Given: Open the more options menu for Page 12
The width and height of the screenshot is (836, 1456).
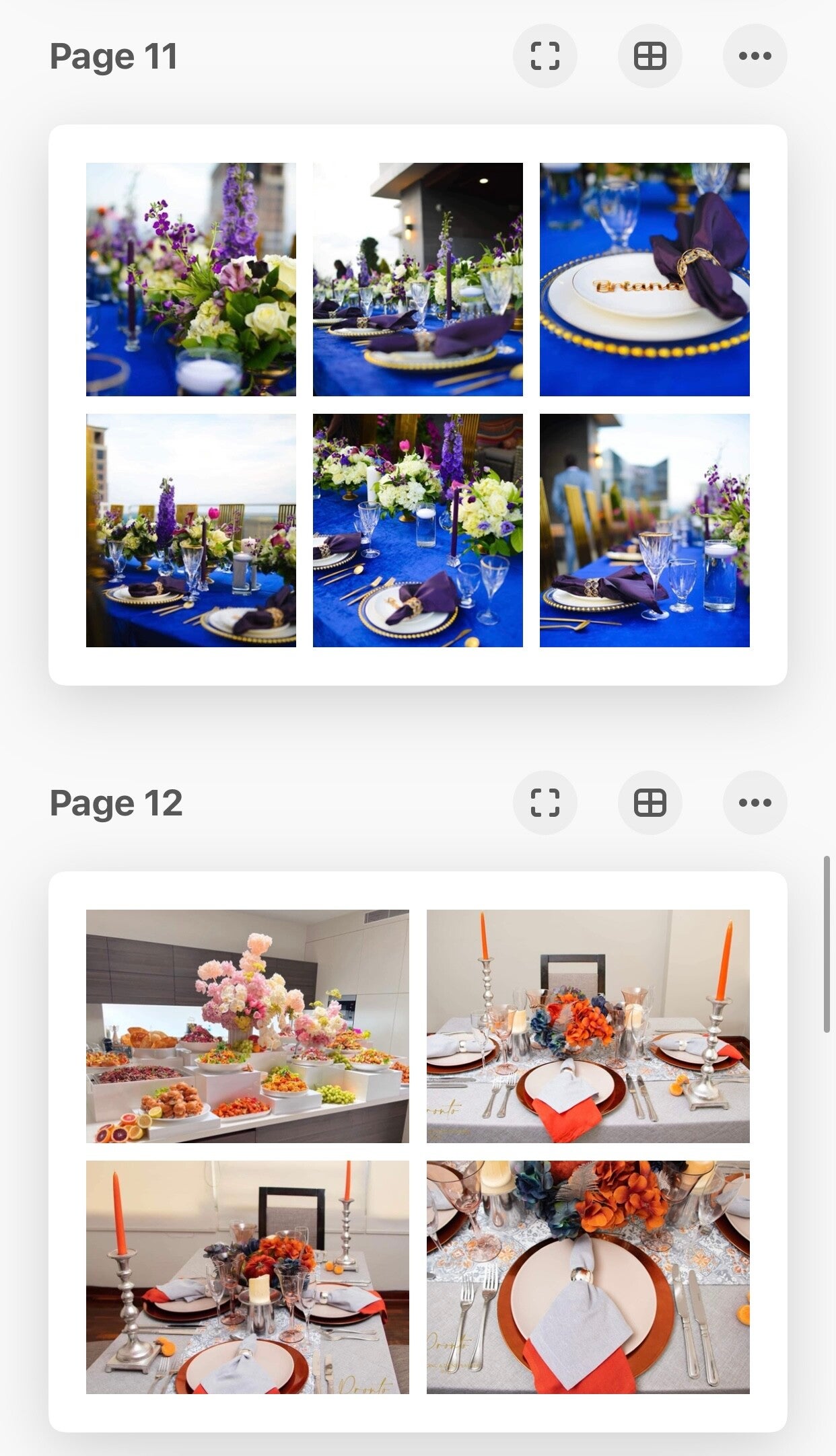Looking at the screenshot, I should [x=755, y=803].
